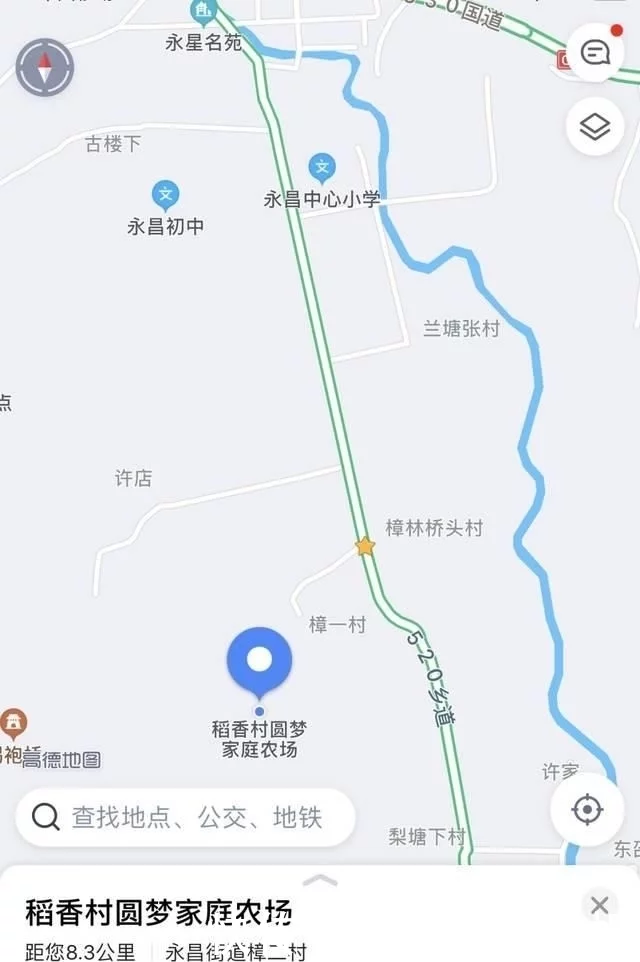Open 永昌中心小学 school marker
The width and height of the screenshot is (640, 962).
coord(321,167)
